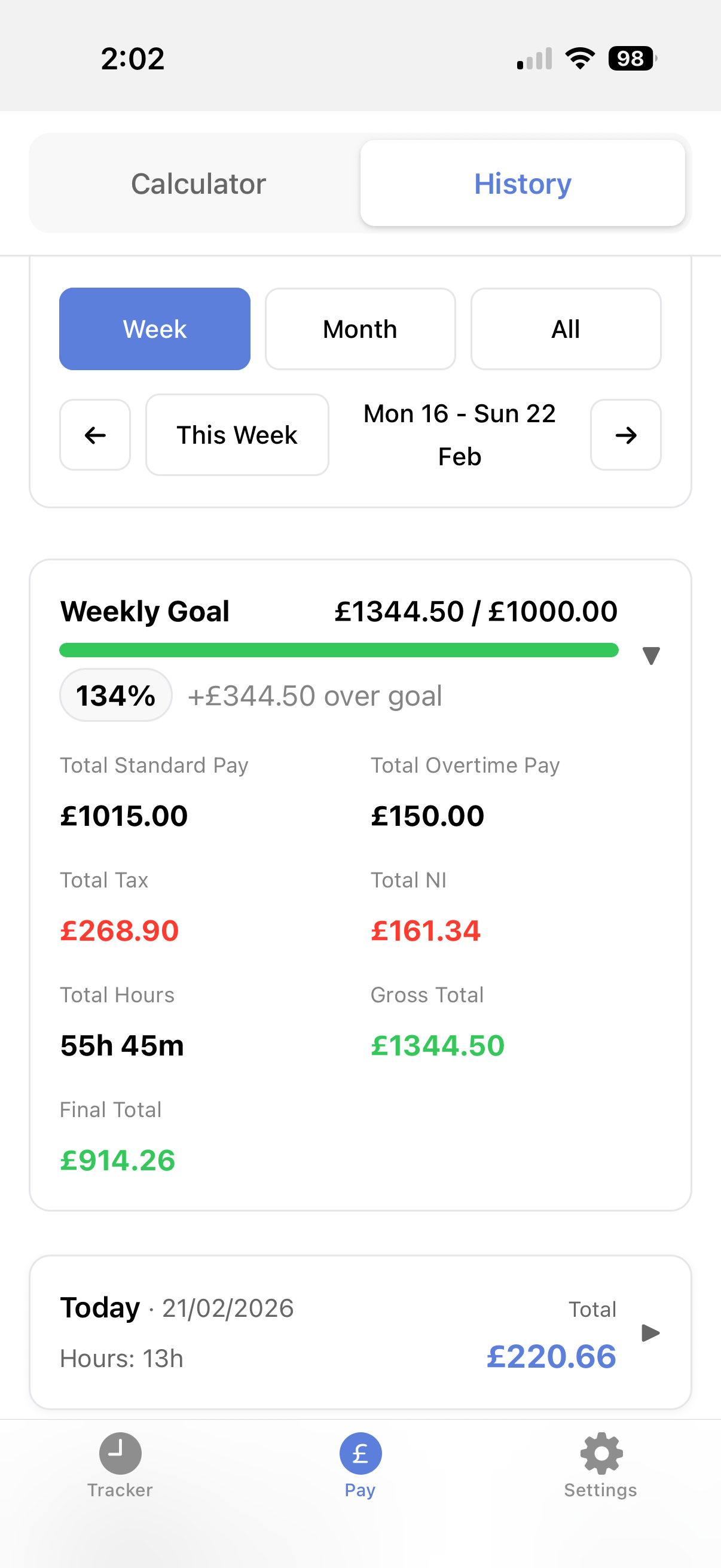Tap the 134% percentage badge

pos(115,695)
